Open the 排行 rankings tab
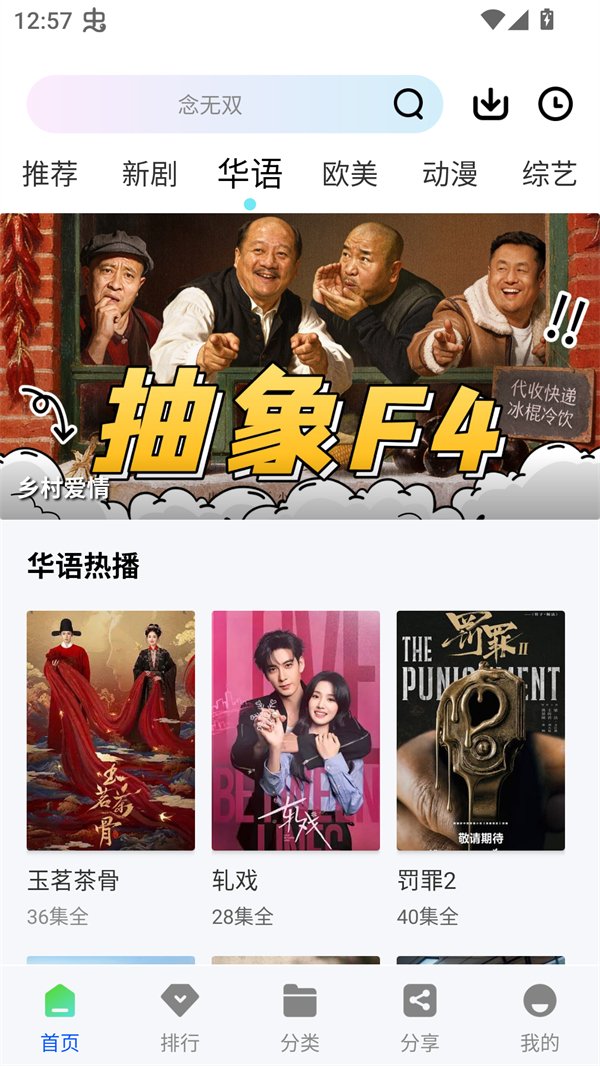Image resolution: width=600 pixels, height=1066 pixels. point(180,1017)
